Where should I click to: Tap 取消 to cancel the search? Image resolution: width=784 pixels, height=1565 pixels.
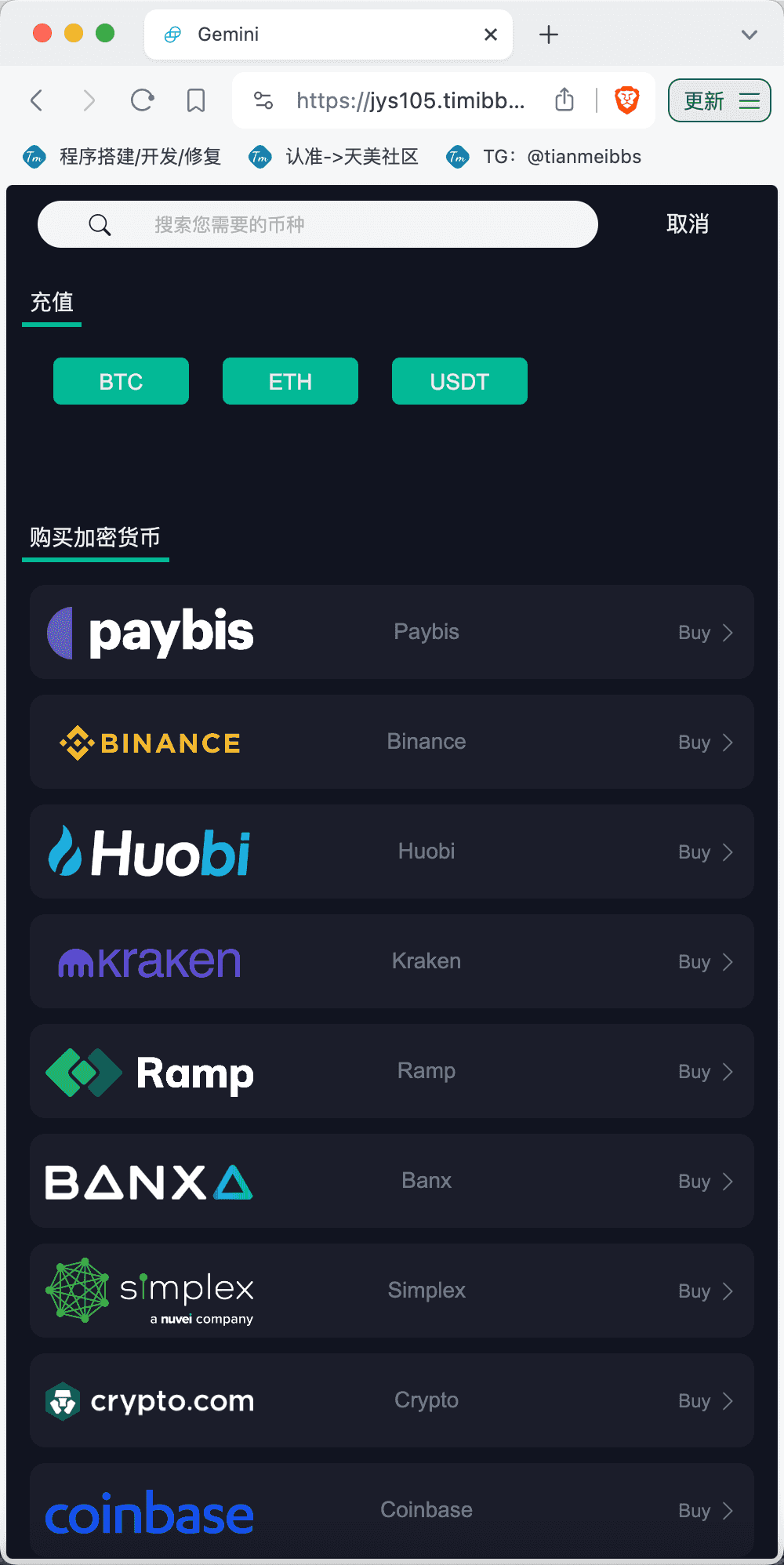[688, 224]
